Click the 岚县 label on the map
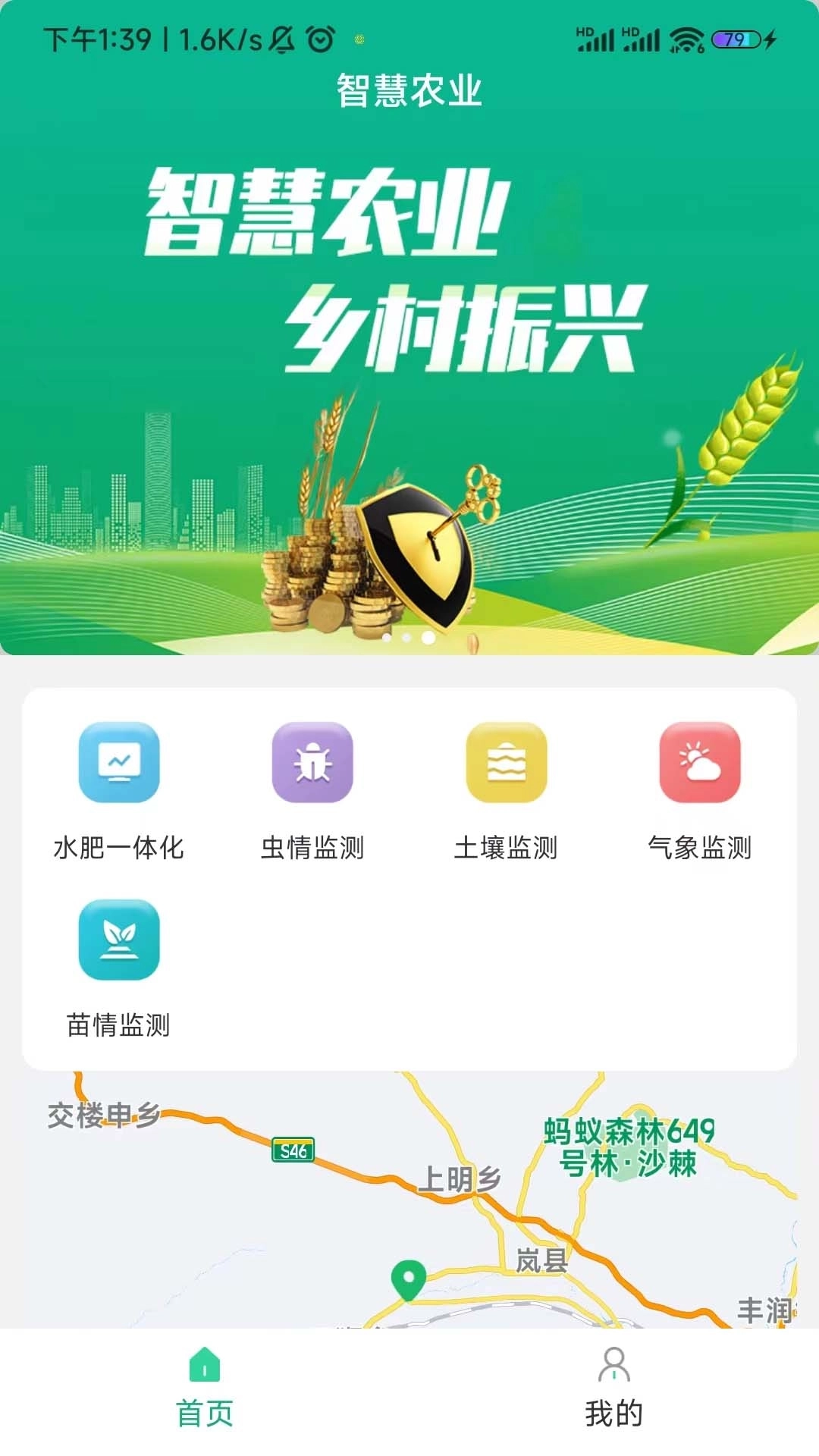Viewport: 819px width, 1456px height. 541,1259
